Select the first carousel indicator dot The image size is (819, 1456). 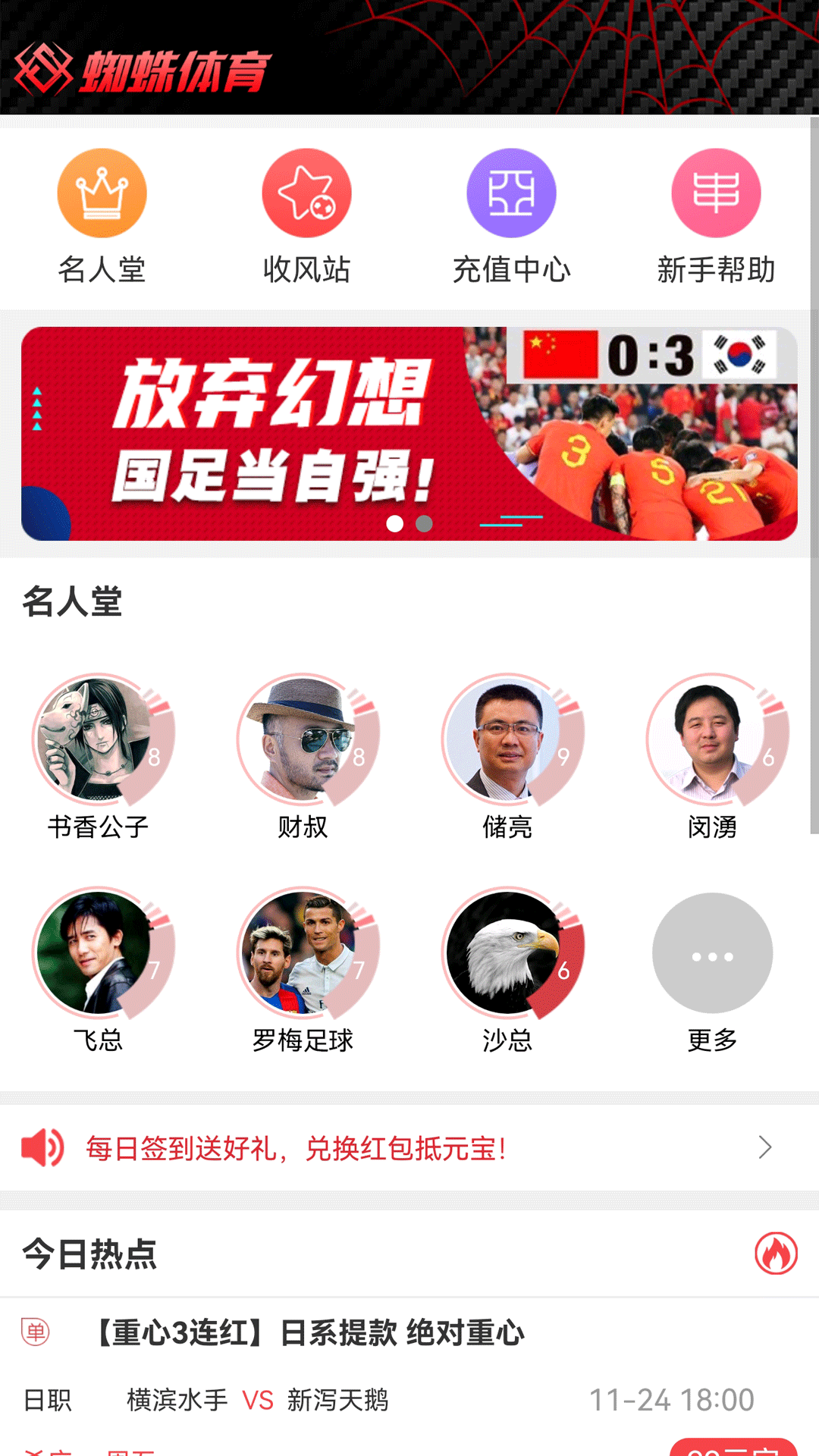(395, 523)
